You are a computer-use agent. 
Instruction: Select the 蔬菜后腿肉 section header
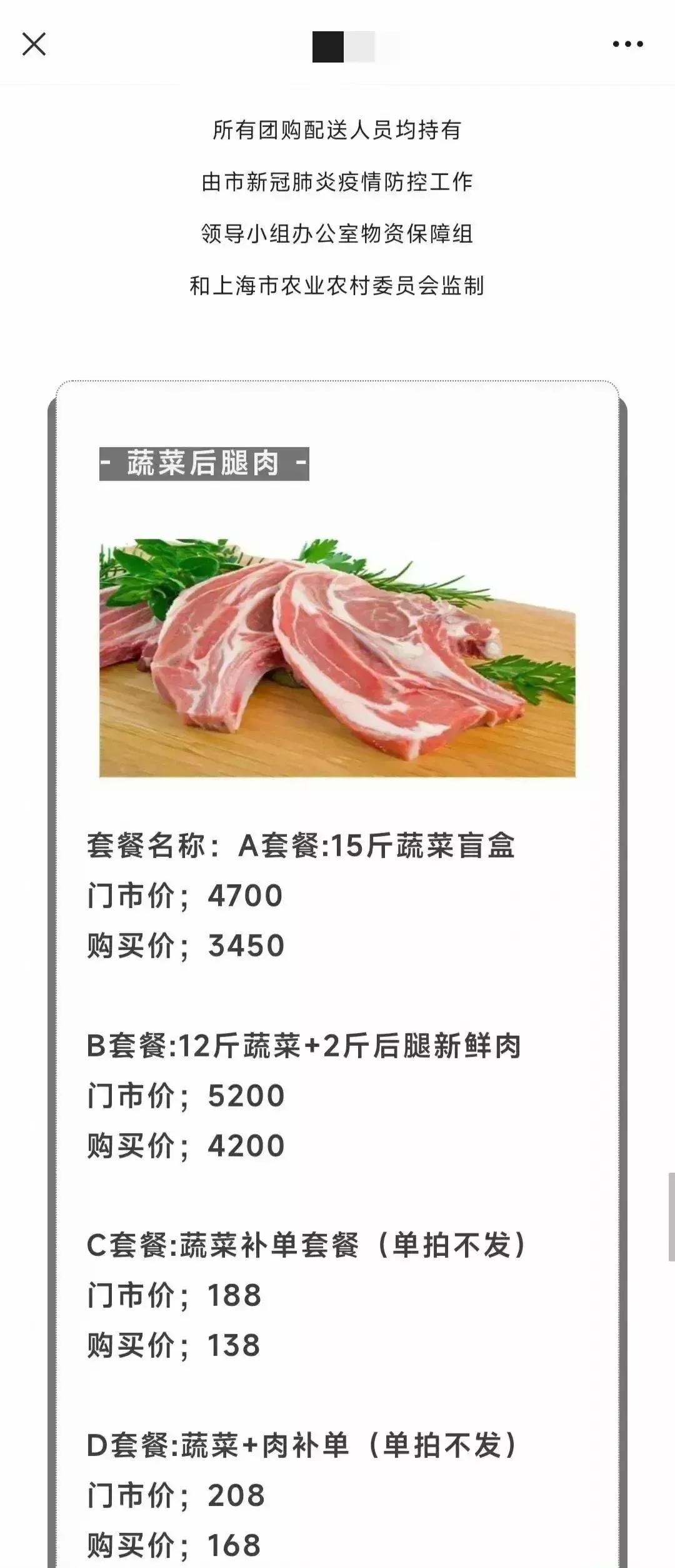[203, 463]
